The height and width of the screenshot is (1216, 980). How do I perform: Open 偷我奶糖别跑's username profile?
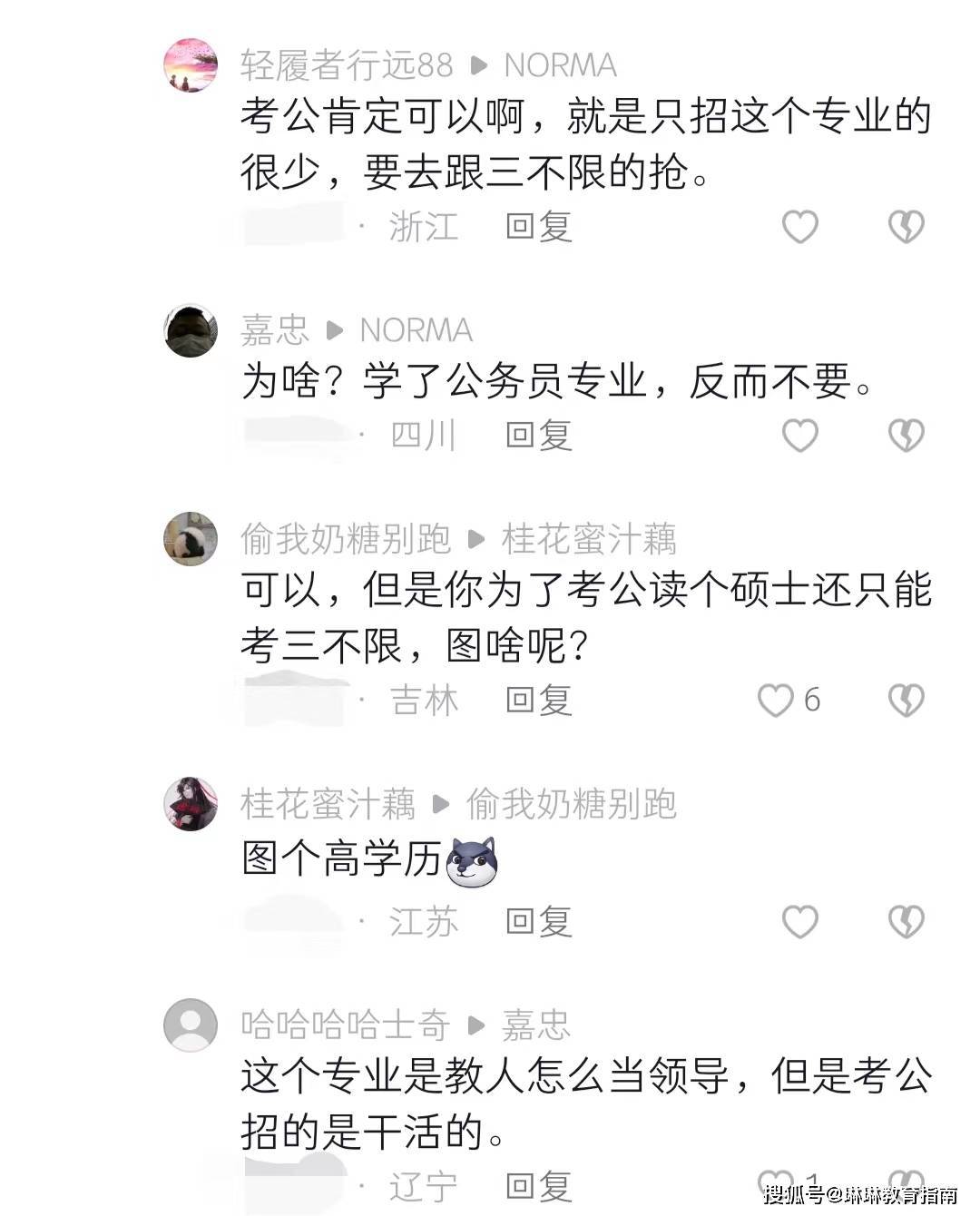(345, 539)
